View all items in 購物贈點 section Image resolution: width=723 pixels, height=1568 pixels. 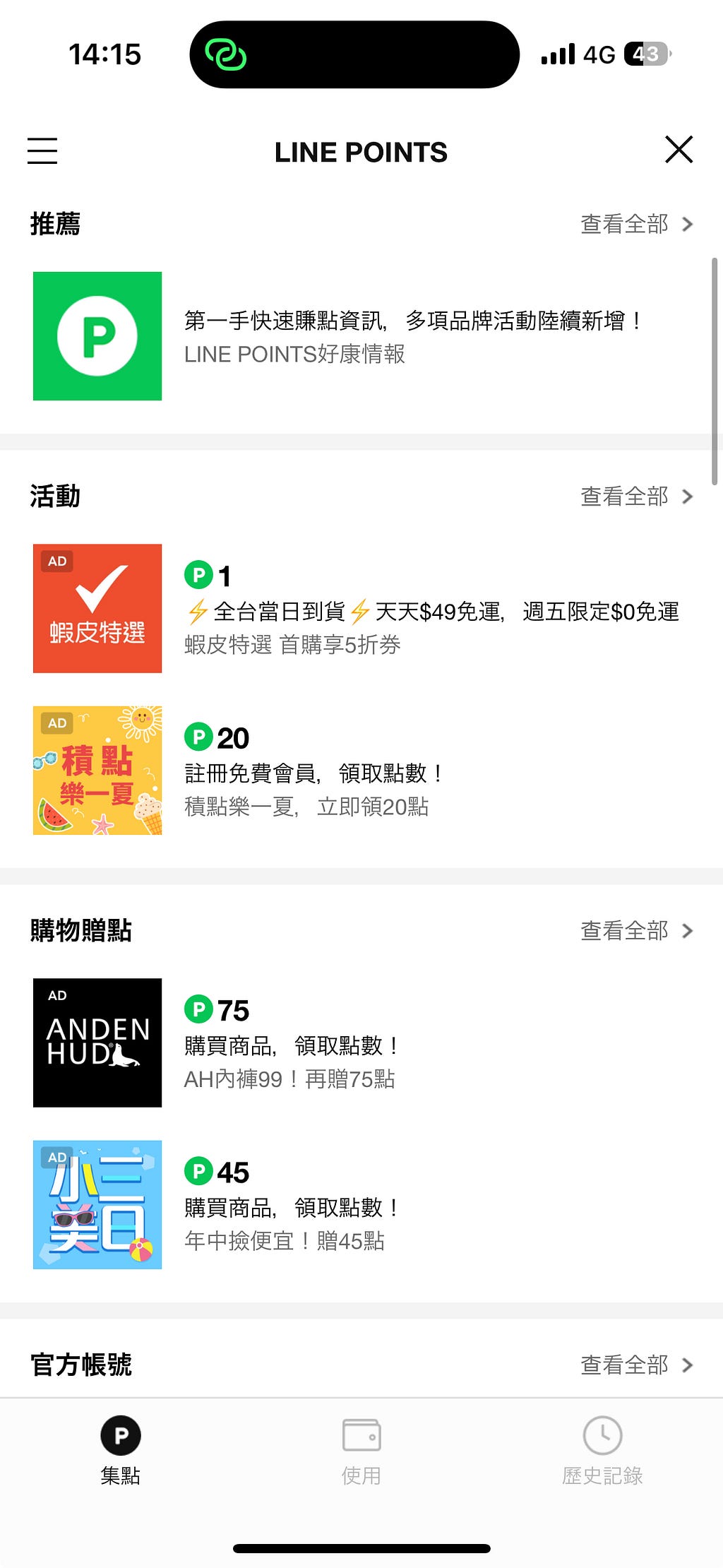[635, 930]
